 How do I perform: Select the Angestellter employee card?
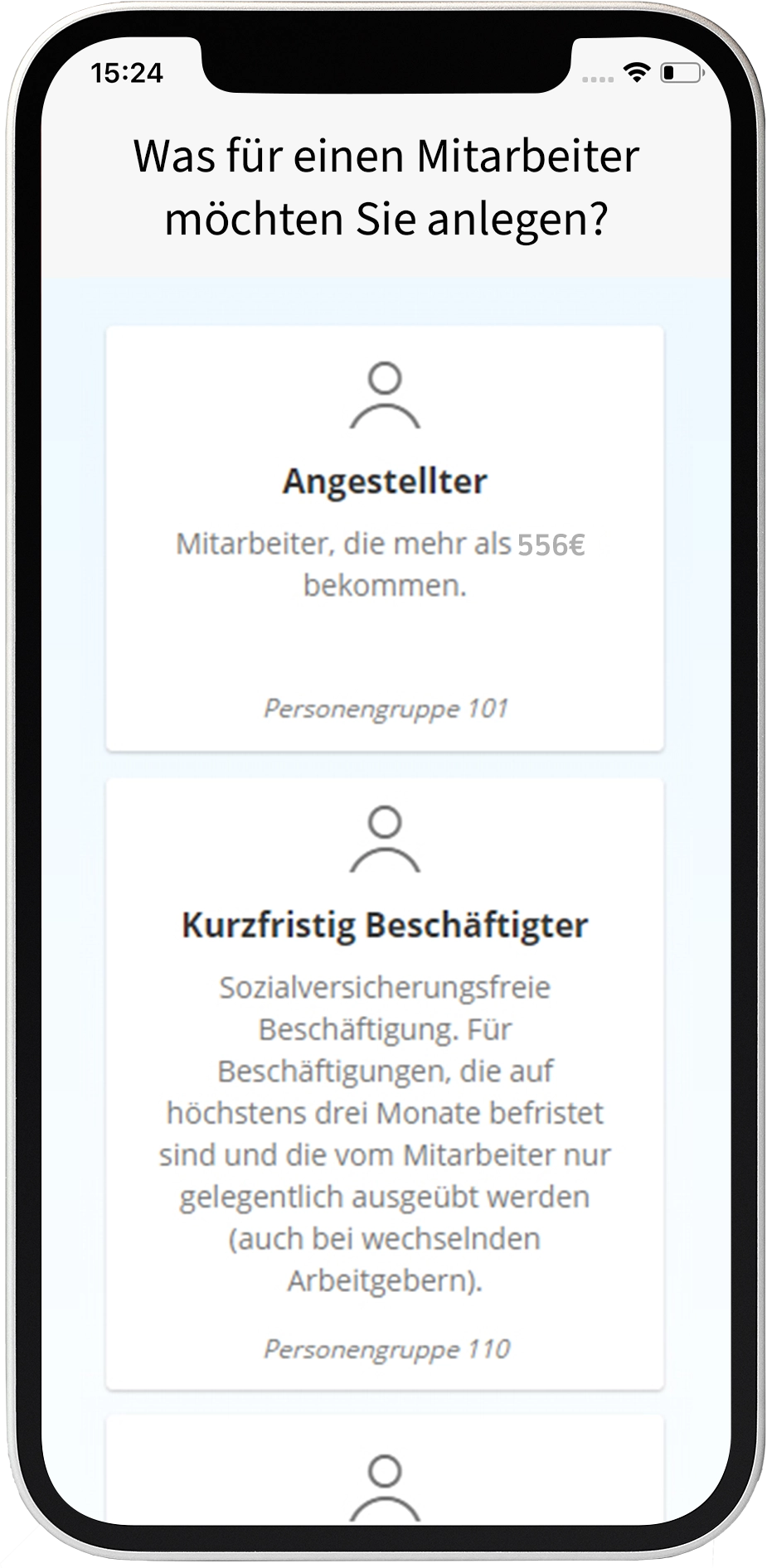(x=384, y=539)
